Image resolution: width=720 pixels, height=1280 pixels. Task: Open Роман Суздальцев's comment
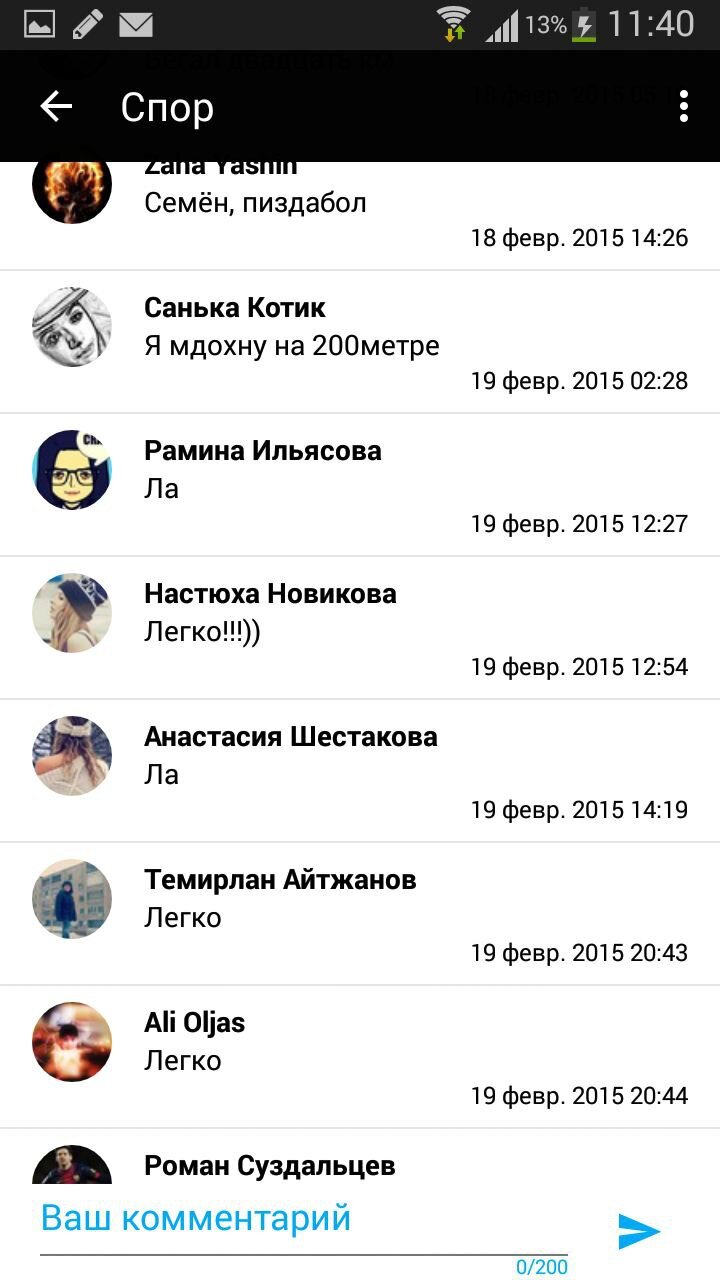(x=360, y=1165)
